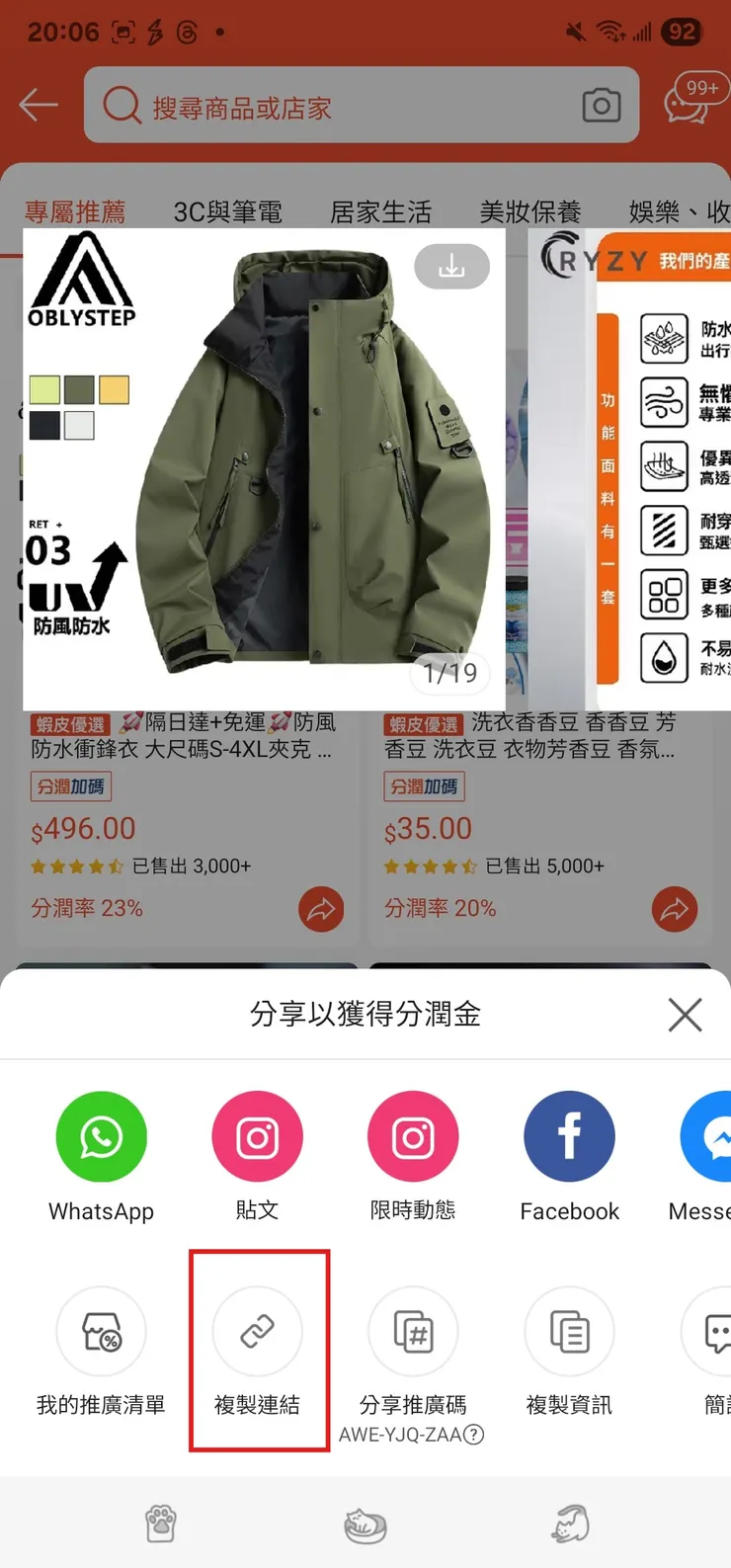Share as an Instagram 貼文 post
Image resolution: width=731 pixels, height=1568 pixels.
[x=257, y=1136]
